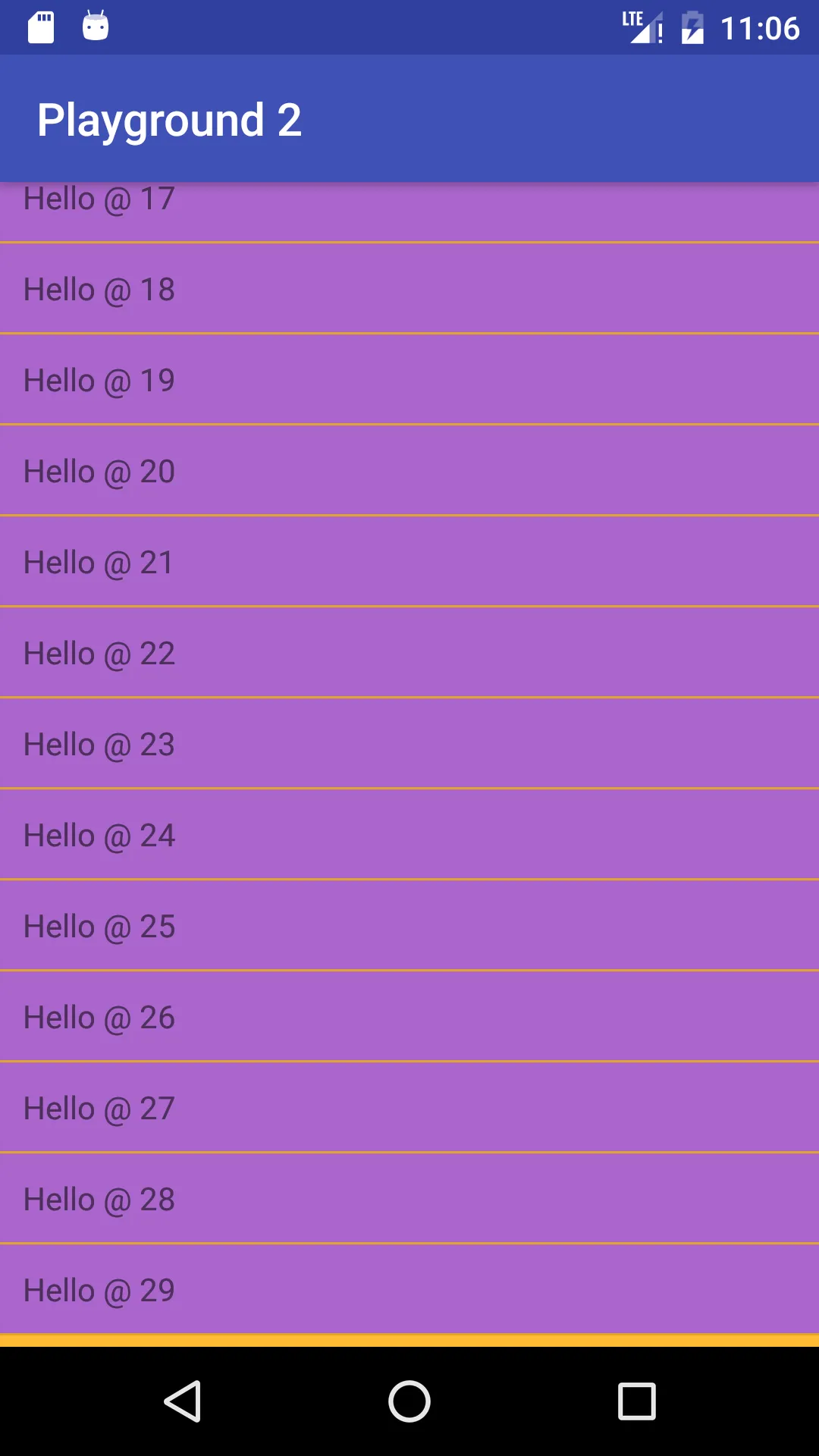The image size is (819, 1456).
Task: Select list row Hello @ 23
Action: (409, 744)
